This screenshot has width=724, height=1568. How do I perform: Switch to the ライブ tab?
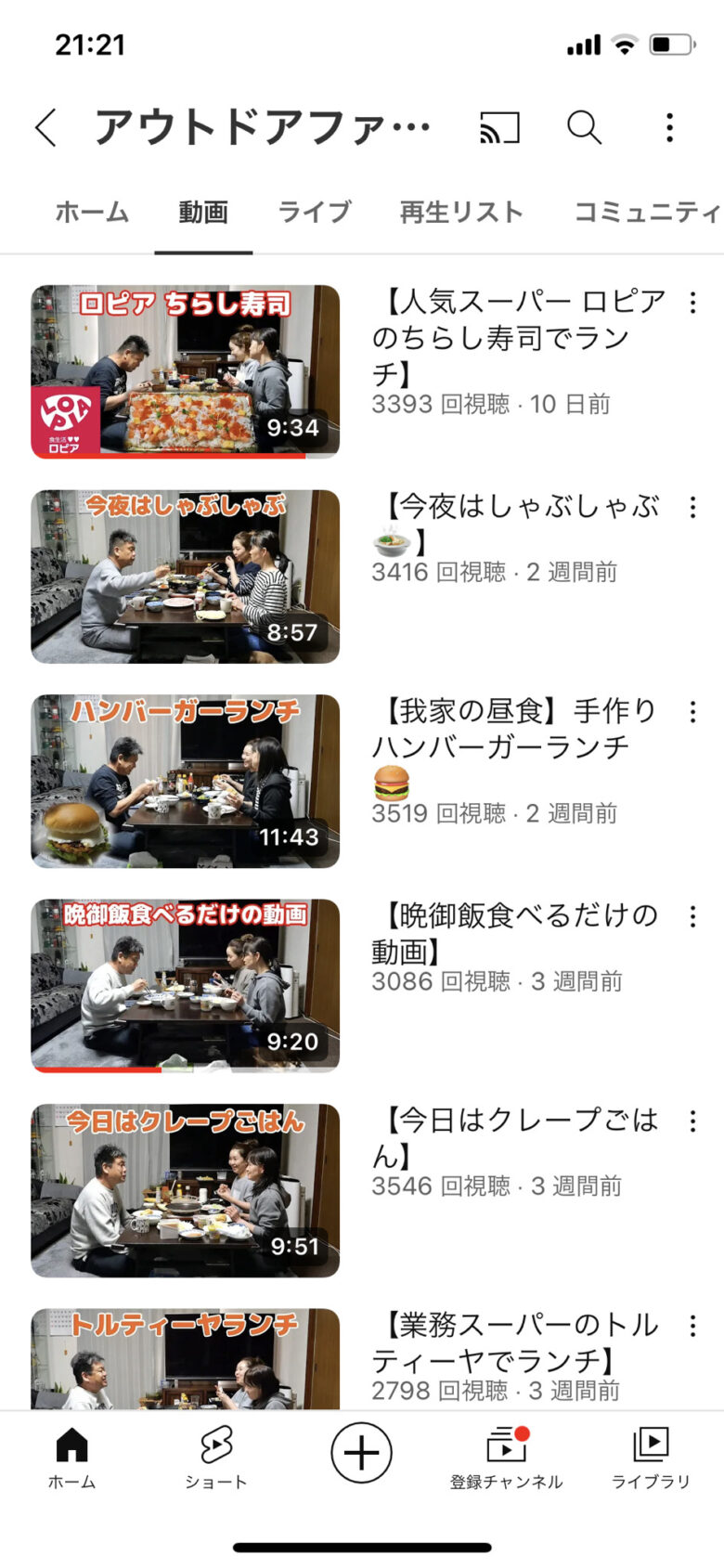(x=315, y=213)
